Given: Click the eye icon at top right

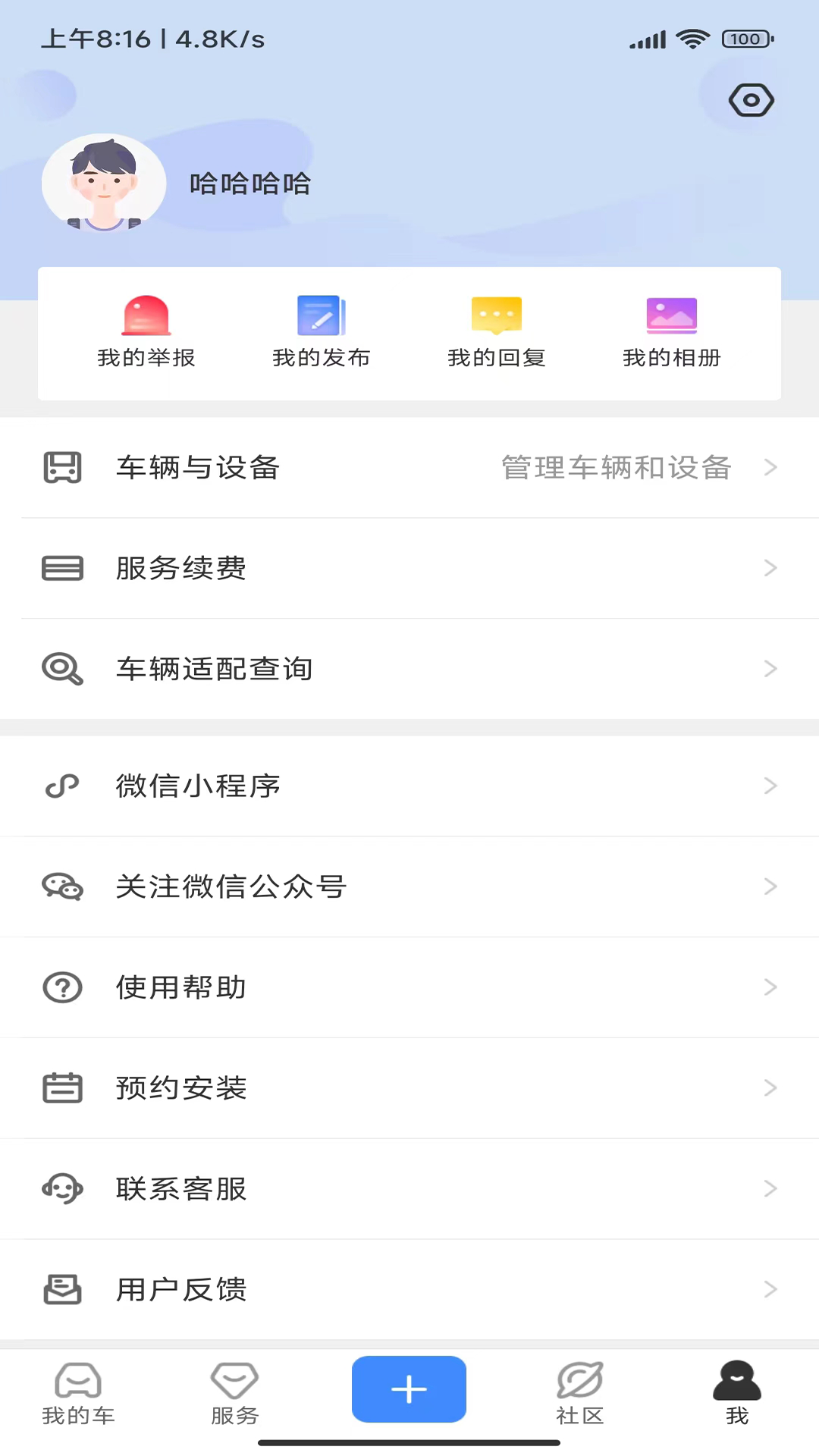Looking at the screenshot, I should click(750, 99).
